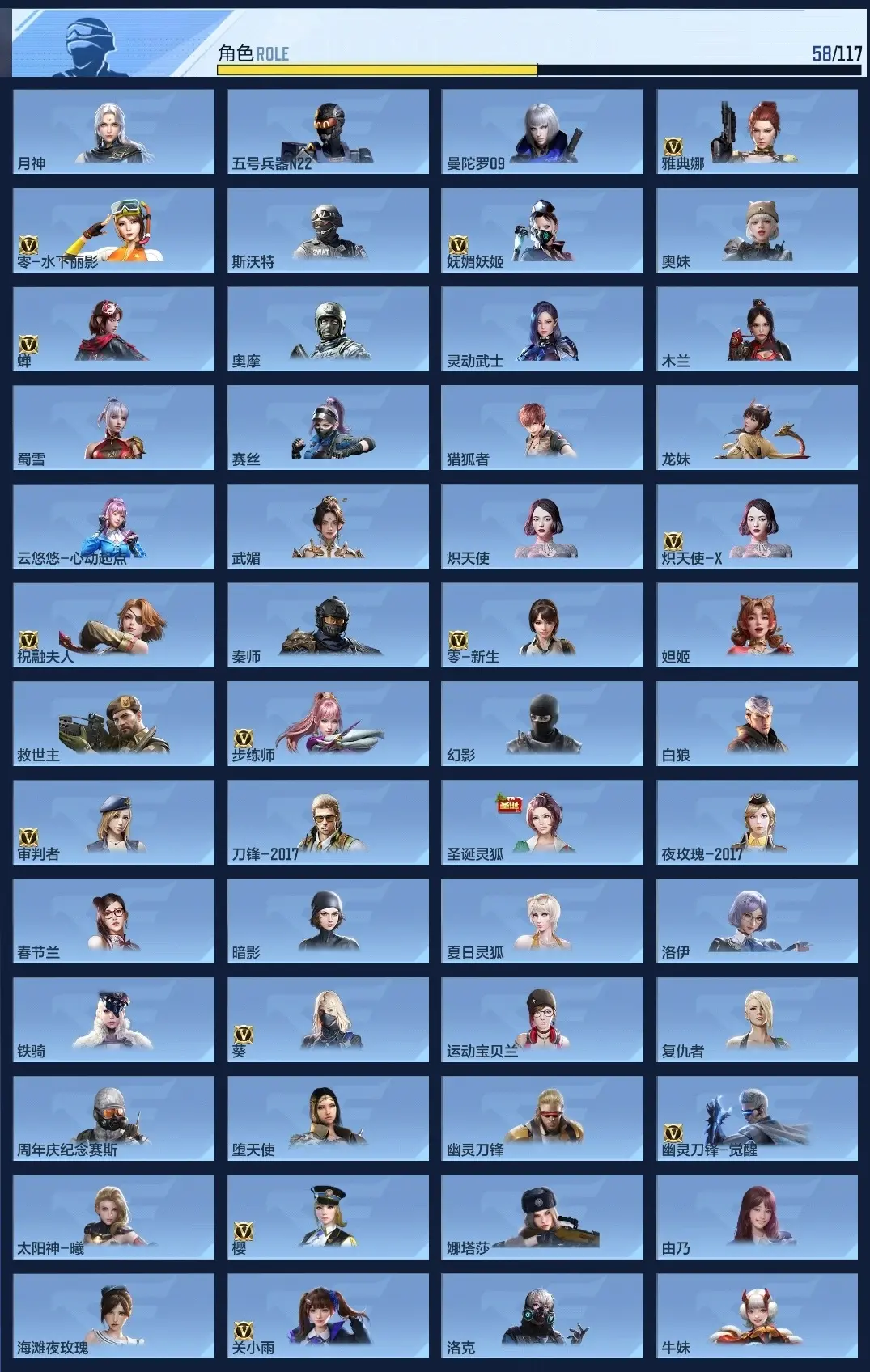
Task: Open the 月神 character card
Action: [x=113, y=131]
